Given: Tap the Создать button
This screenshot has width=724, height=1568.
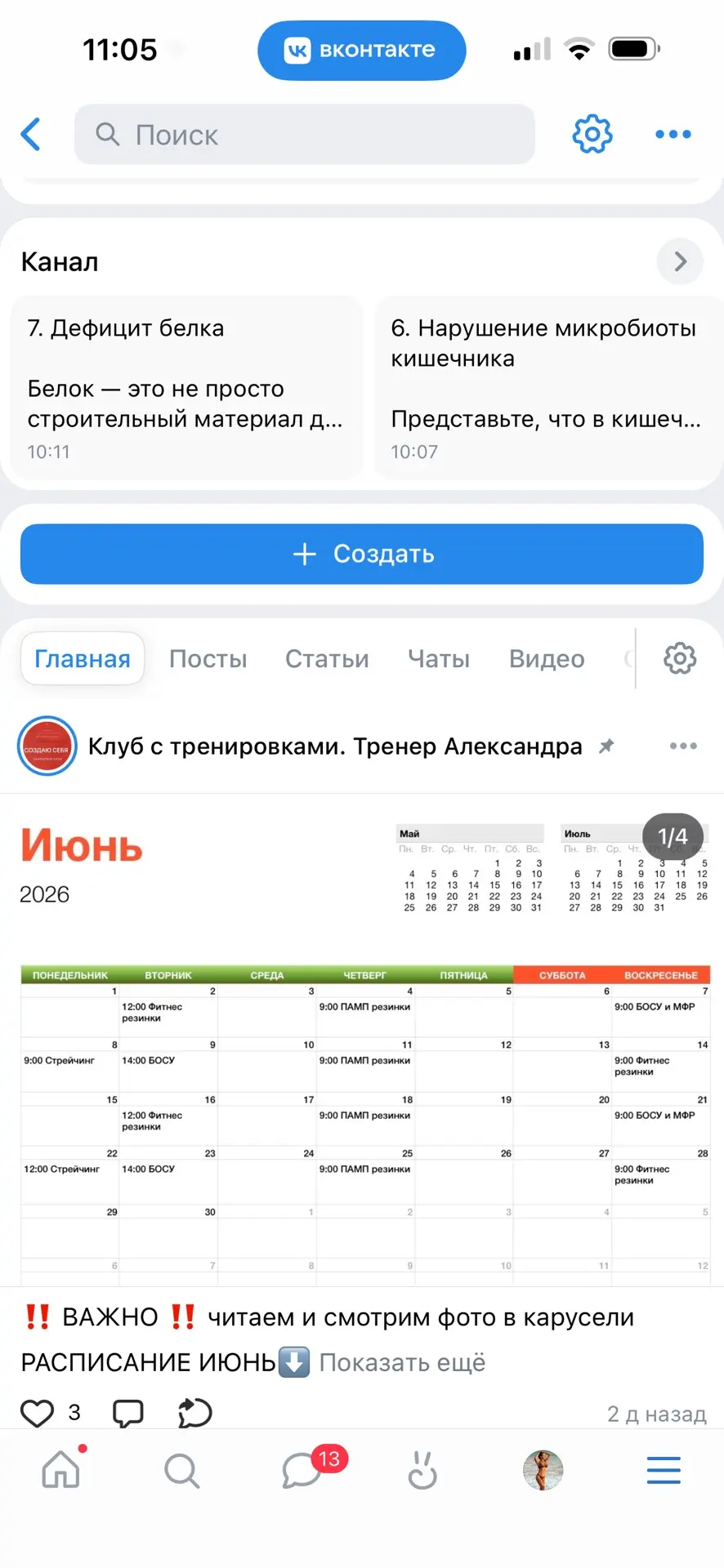Looking at the screenshot, I should 362,554.
